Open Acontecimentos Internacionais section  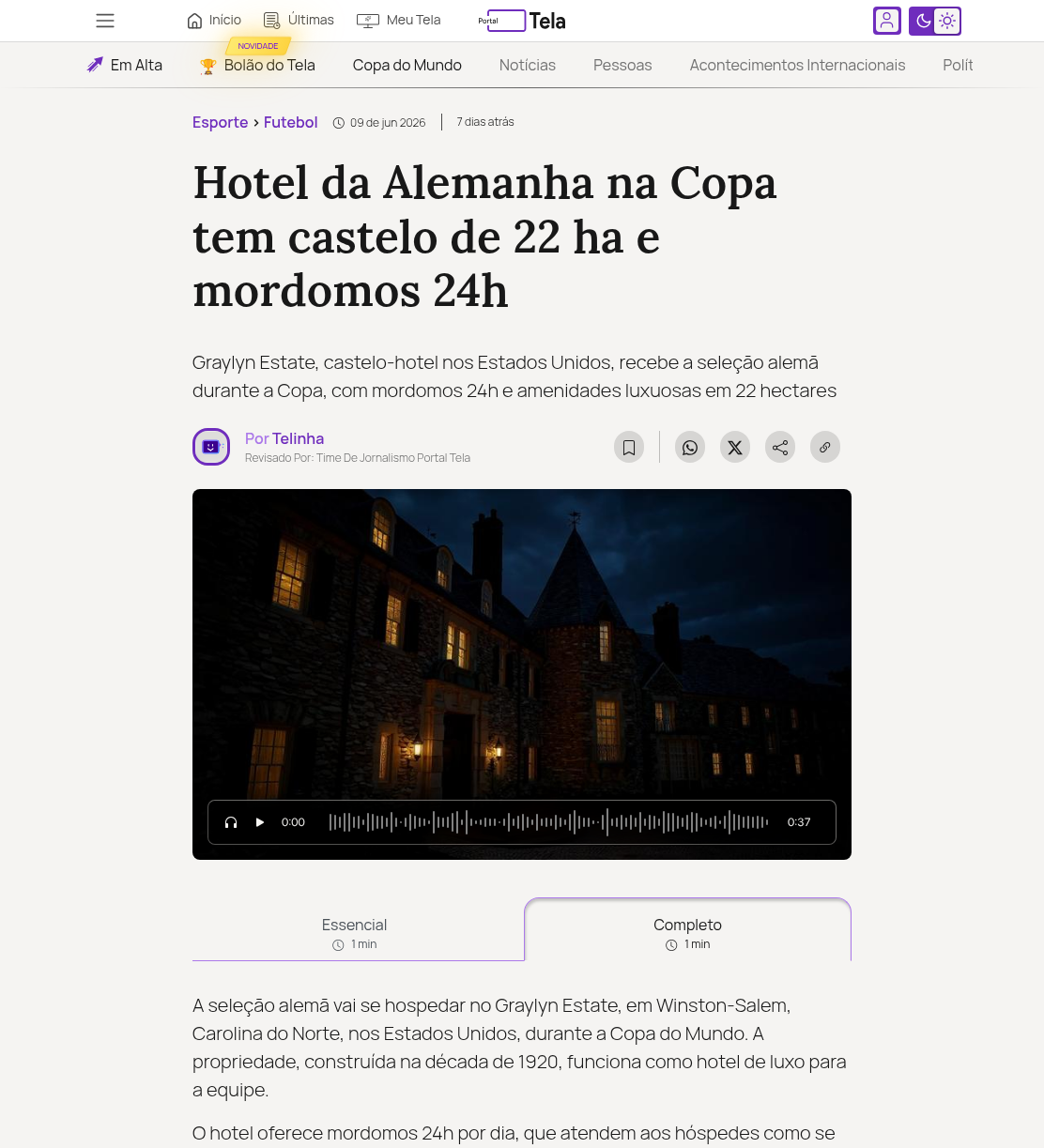coord(797,65)
